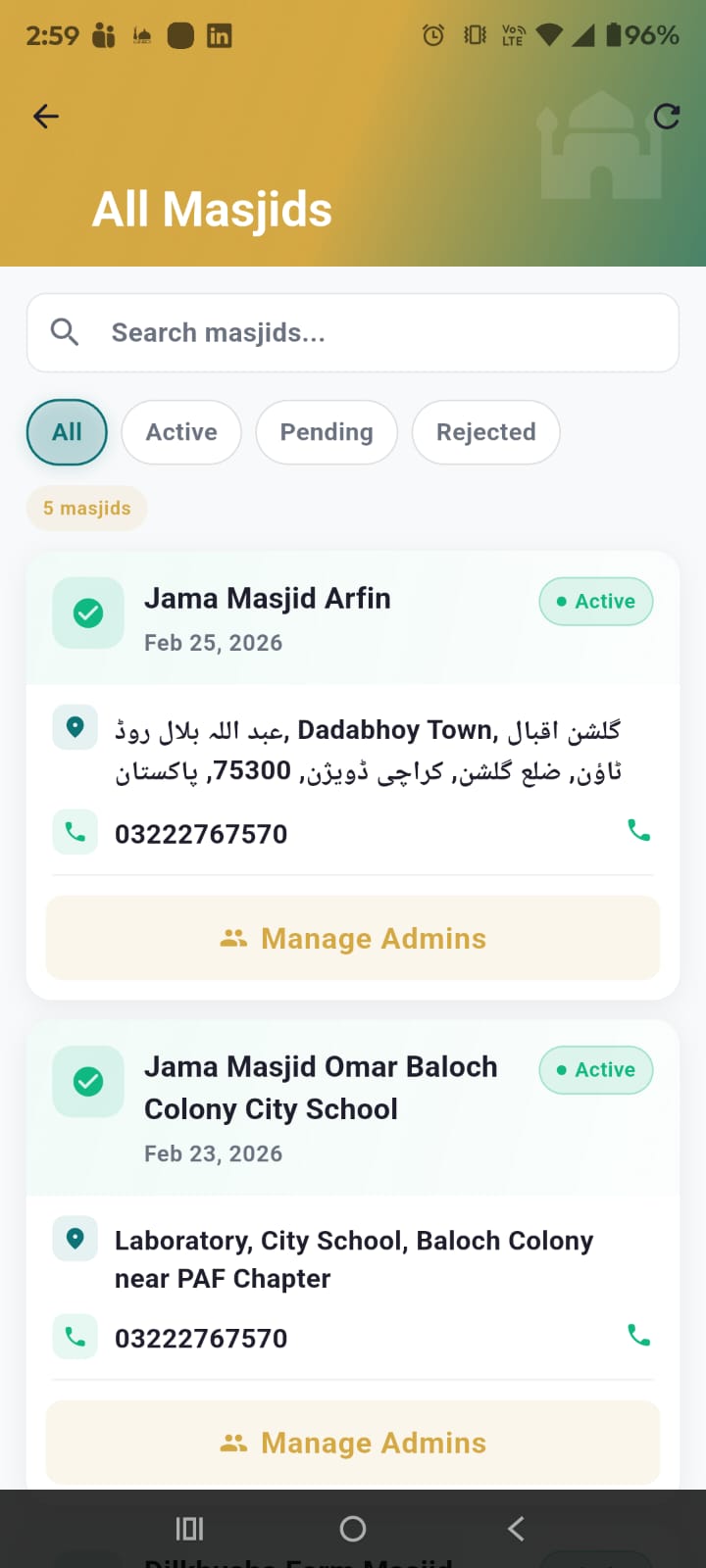This screenshot has height=1568, width=706.
Task: Open Manage Admins for Jama Masjid Arfin
Action: click(x=353, y=937)
